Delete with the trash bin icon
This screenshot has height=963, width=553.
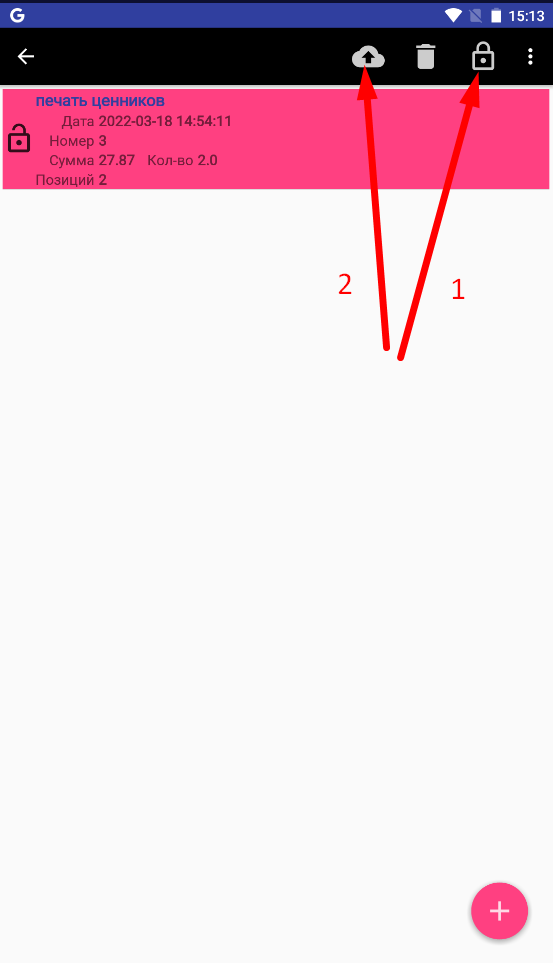(425, 57)
